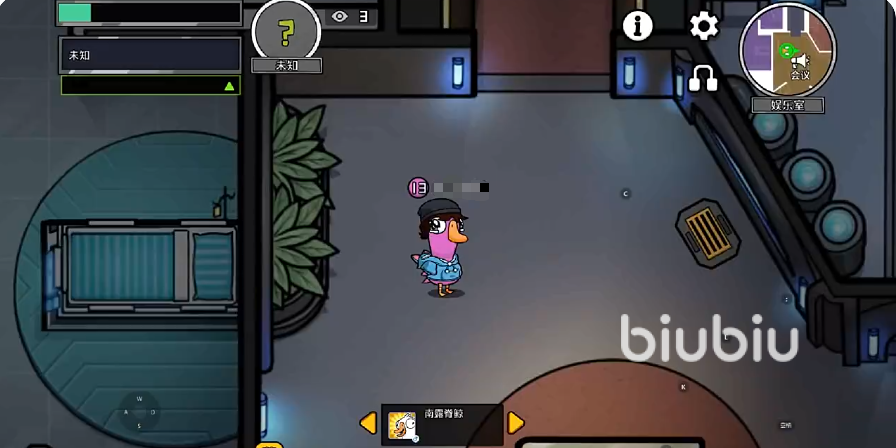Collapse the task list with green triangle

230,86
